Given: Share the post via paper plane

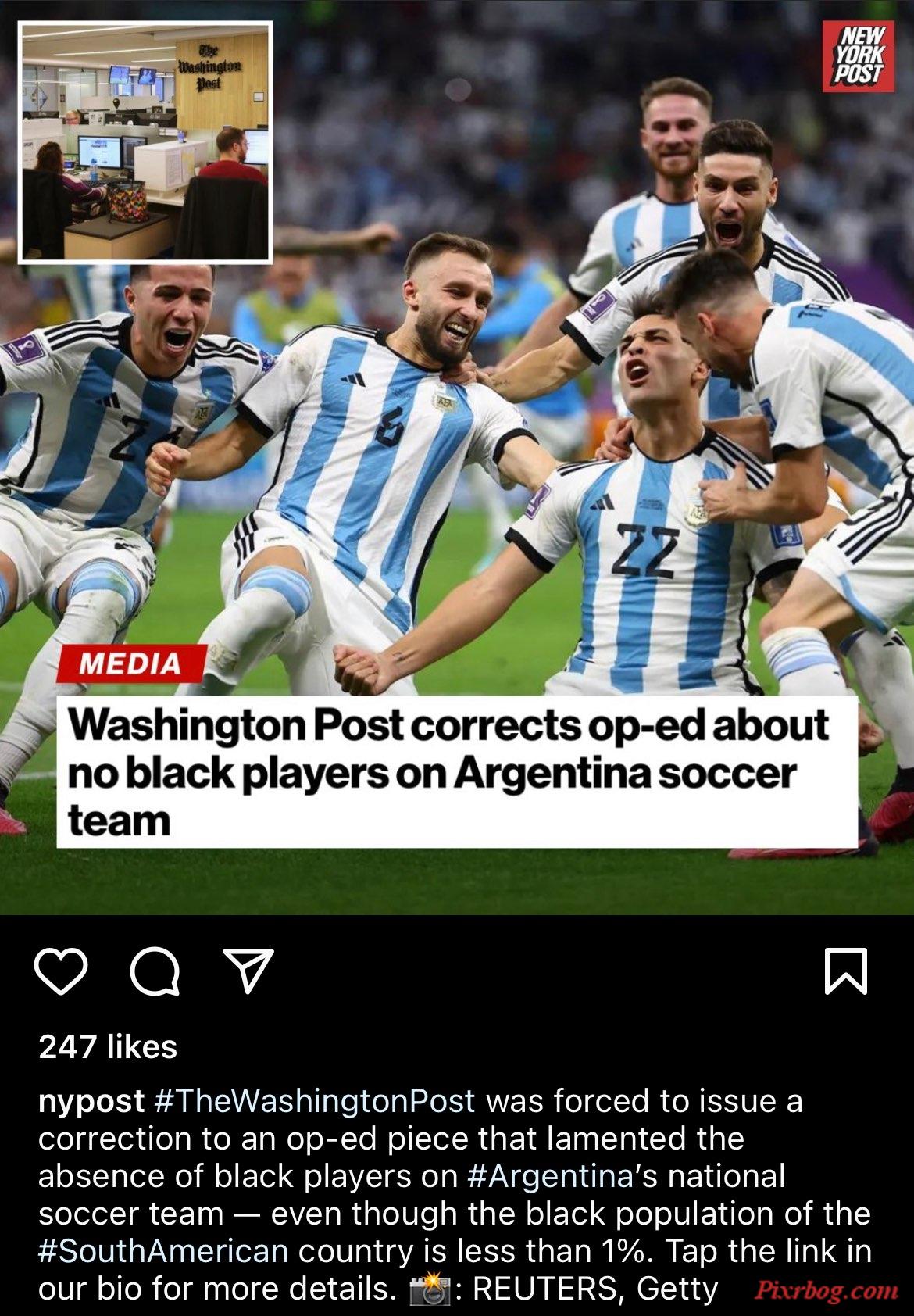Looking at the screenshot, I should pyautogui.click(x=248, y=971).
